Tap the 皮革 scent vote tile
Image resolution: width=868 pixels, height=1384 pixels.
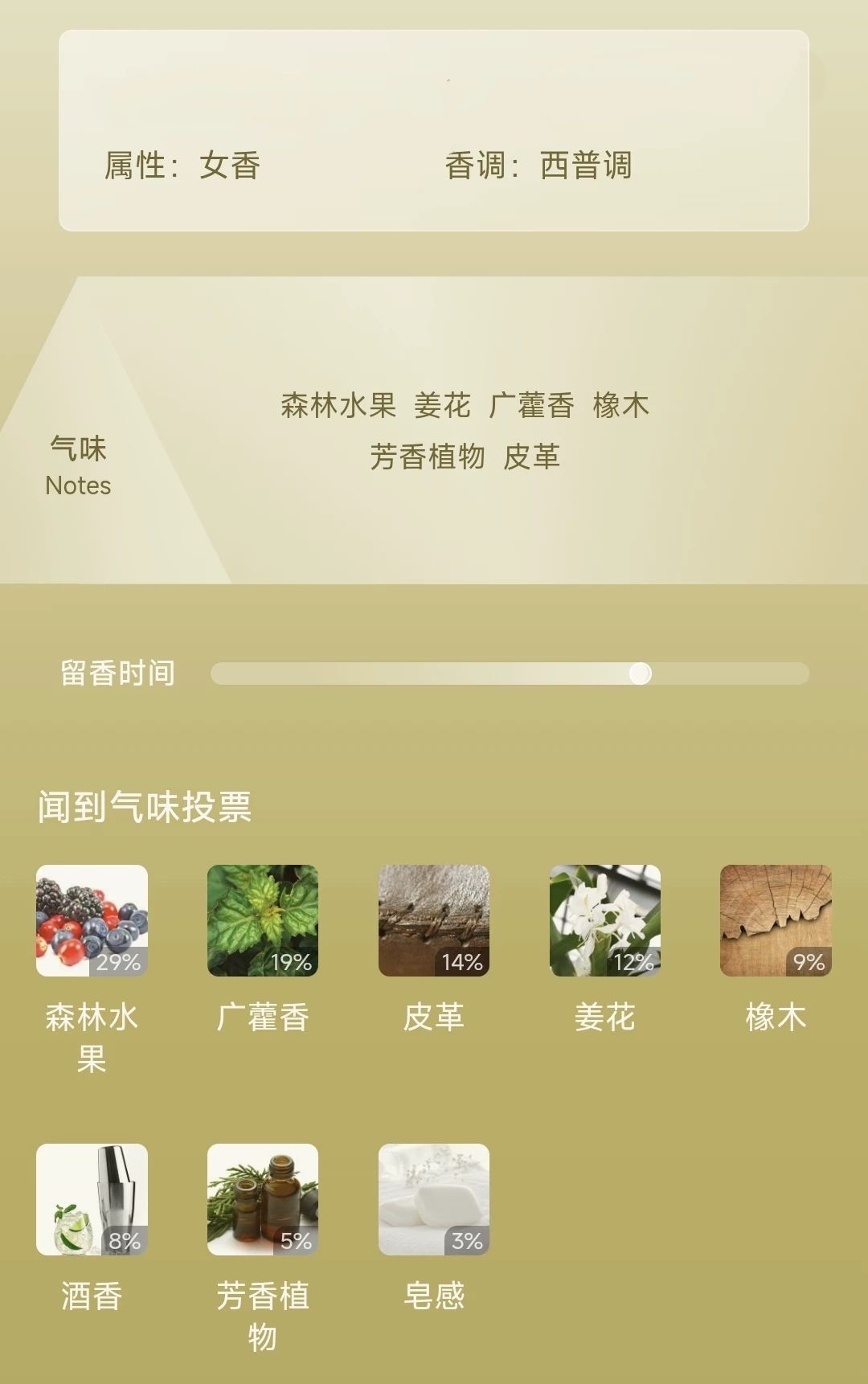click(434, 920)
